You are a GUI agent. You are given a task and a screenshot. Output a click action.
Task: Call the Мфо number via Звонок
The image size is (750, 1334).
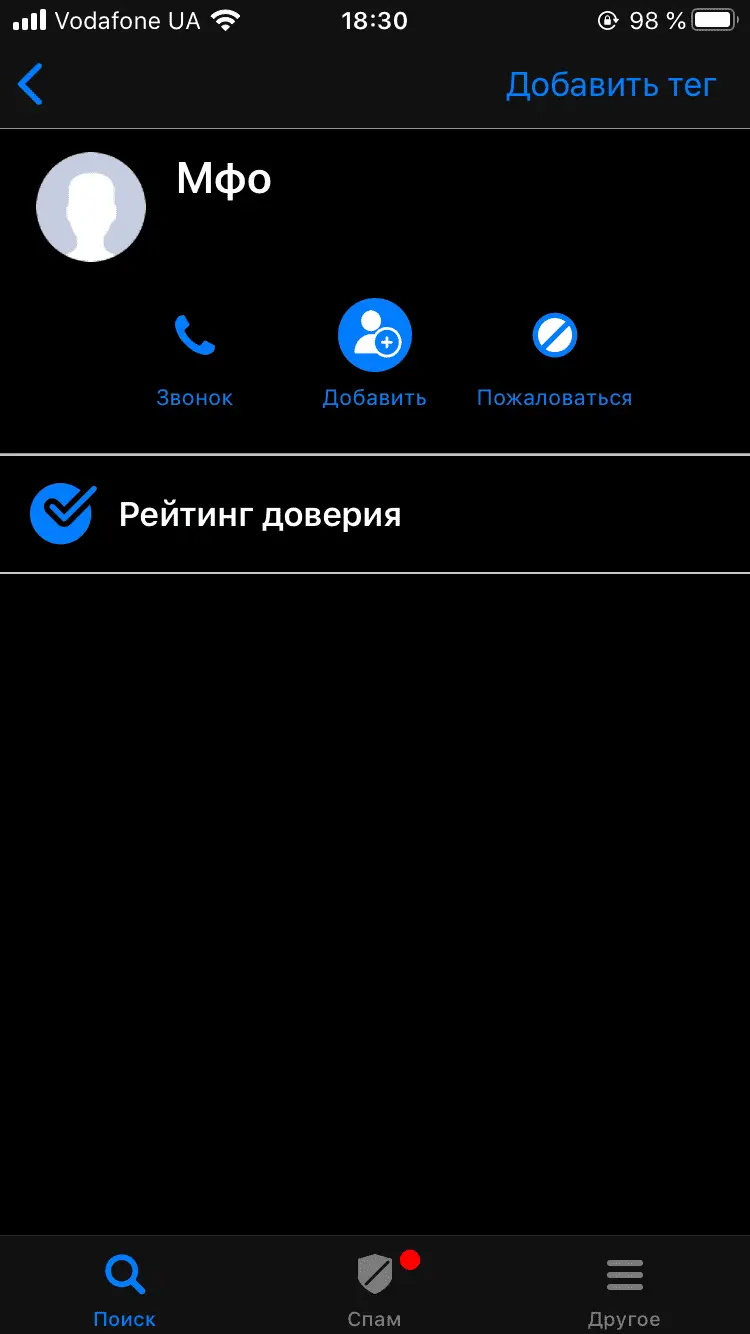[195, 358]
